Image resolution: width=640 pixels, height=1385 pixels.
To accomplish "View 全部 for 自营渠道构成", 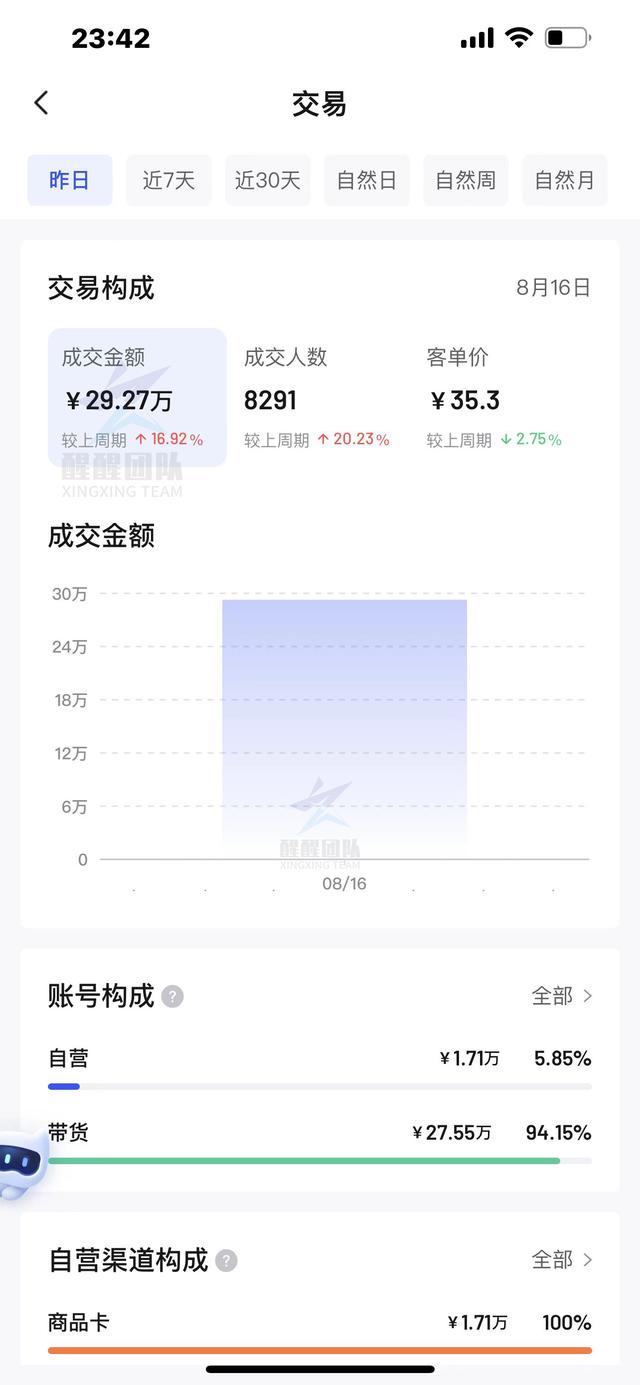I will pyautogui.click(x=562, y=1260).
